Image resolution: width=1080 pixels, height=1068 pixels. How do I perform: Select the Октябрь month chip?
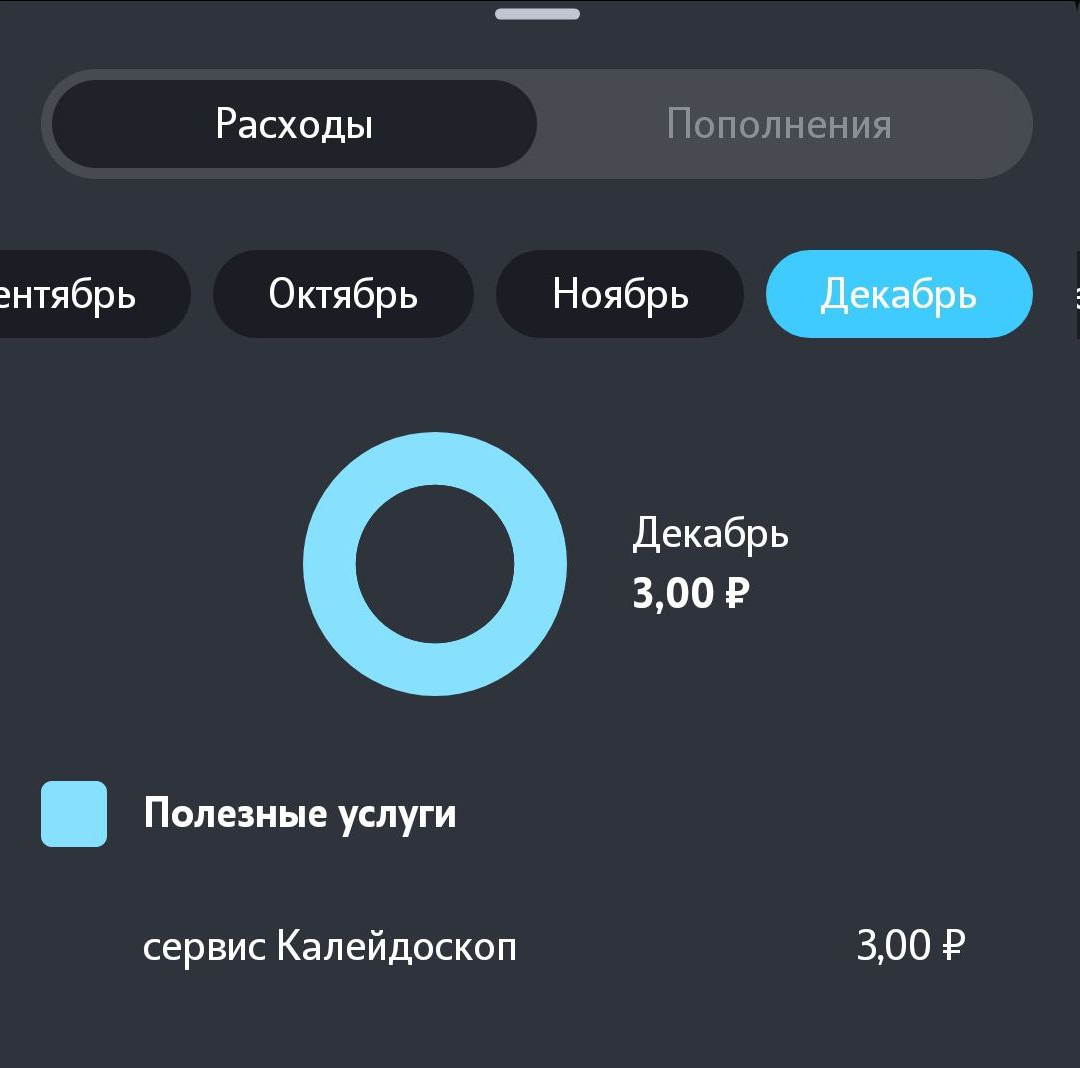[343, 294]
